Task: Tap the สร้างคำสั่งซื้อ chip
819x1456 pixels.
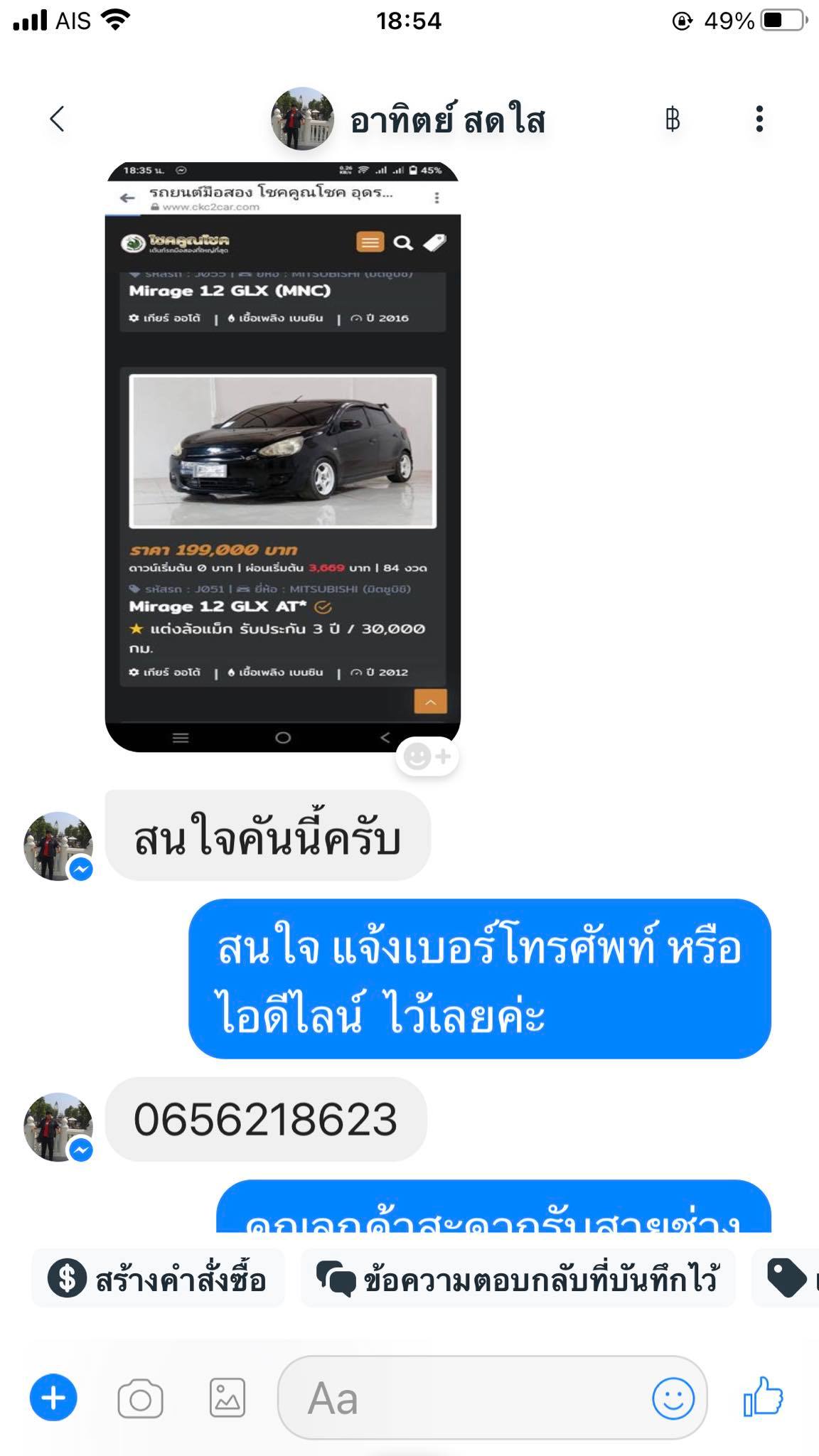Action: [x=158, y=1278]
